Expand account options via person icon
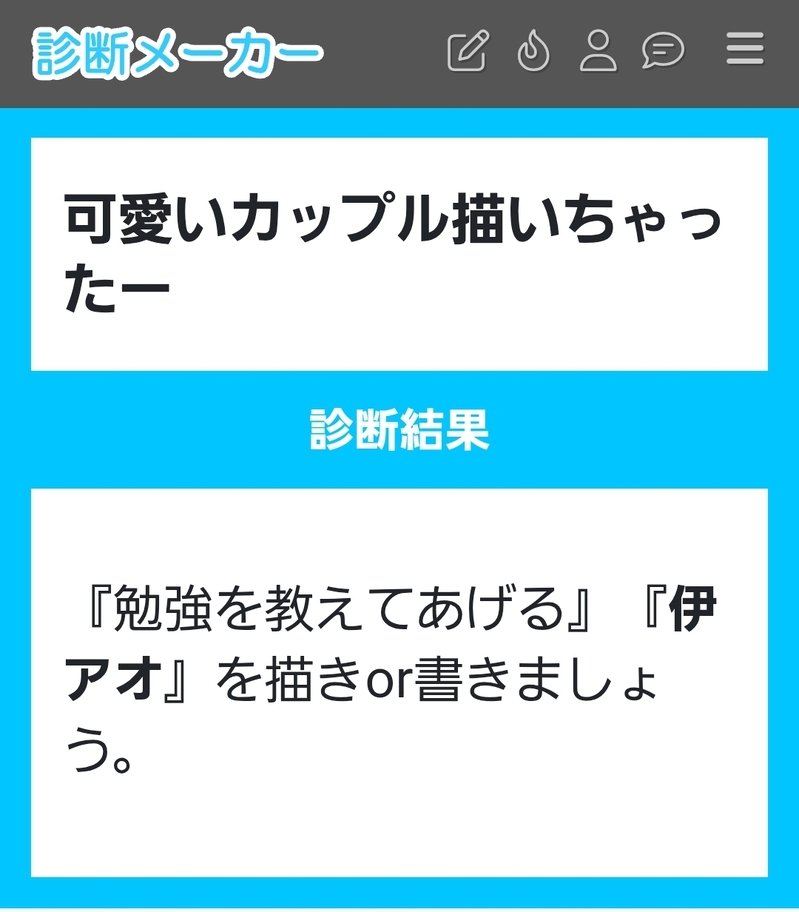Screen dimensions: 799x912 click(600, 50)
